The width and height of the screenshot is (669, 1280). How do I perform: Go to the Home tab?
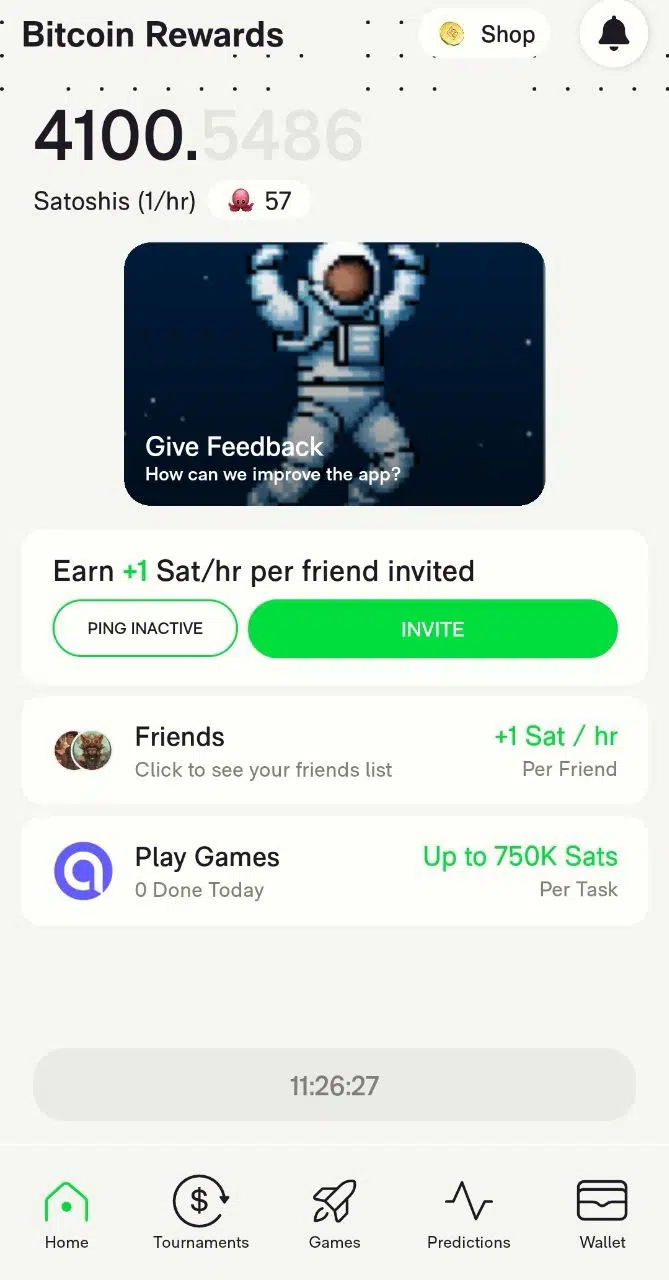pyautogui.click(x=66, y=1213)
